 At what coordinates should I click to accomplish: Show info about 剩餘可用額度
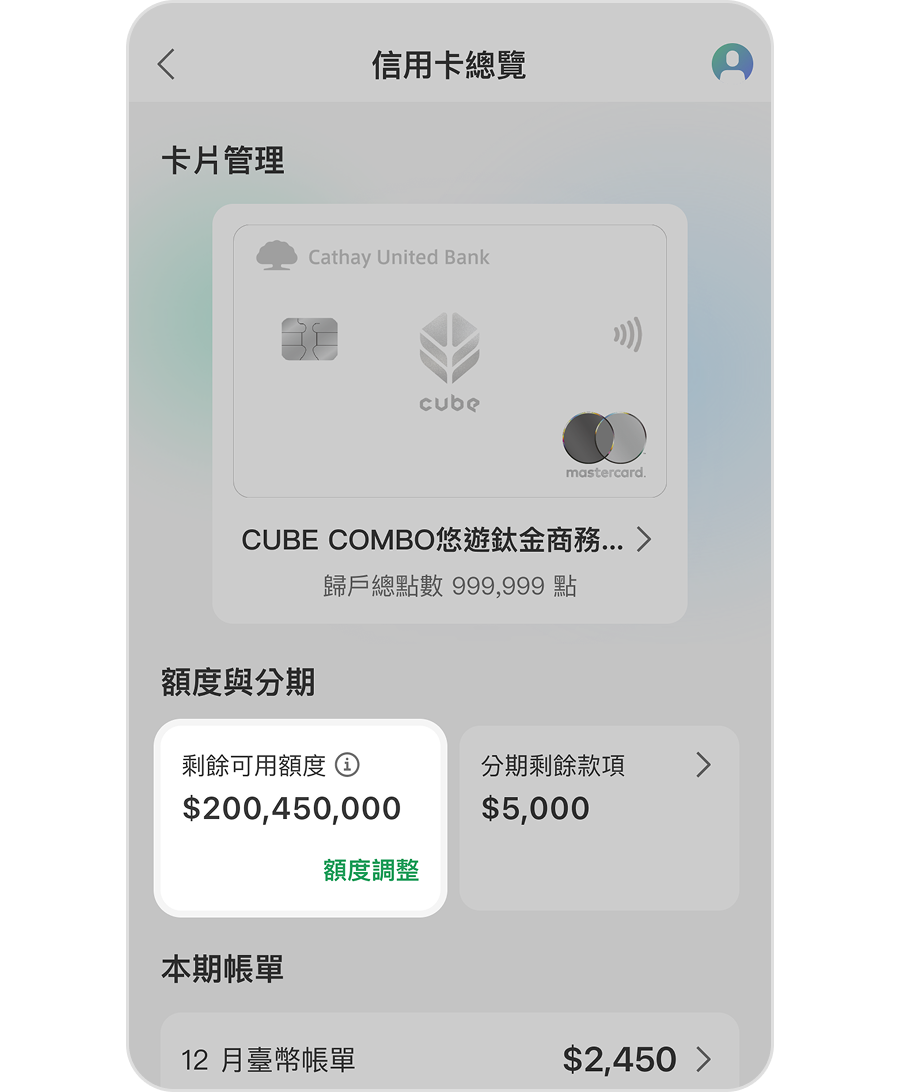(347, 765)
